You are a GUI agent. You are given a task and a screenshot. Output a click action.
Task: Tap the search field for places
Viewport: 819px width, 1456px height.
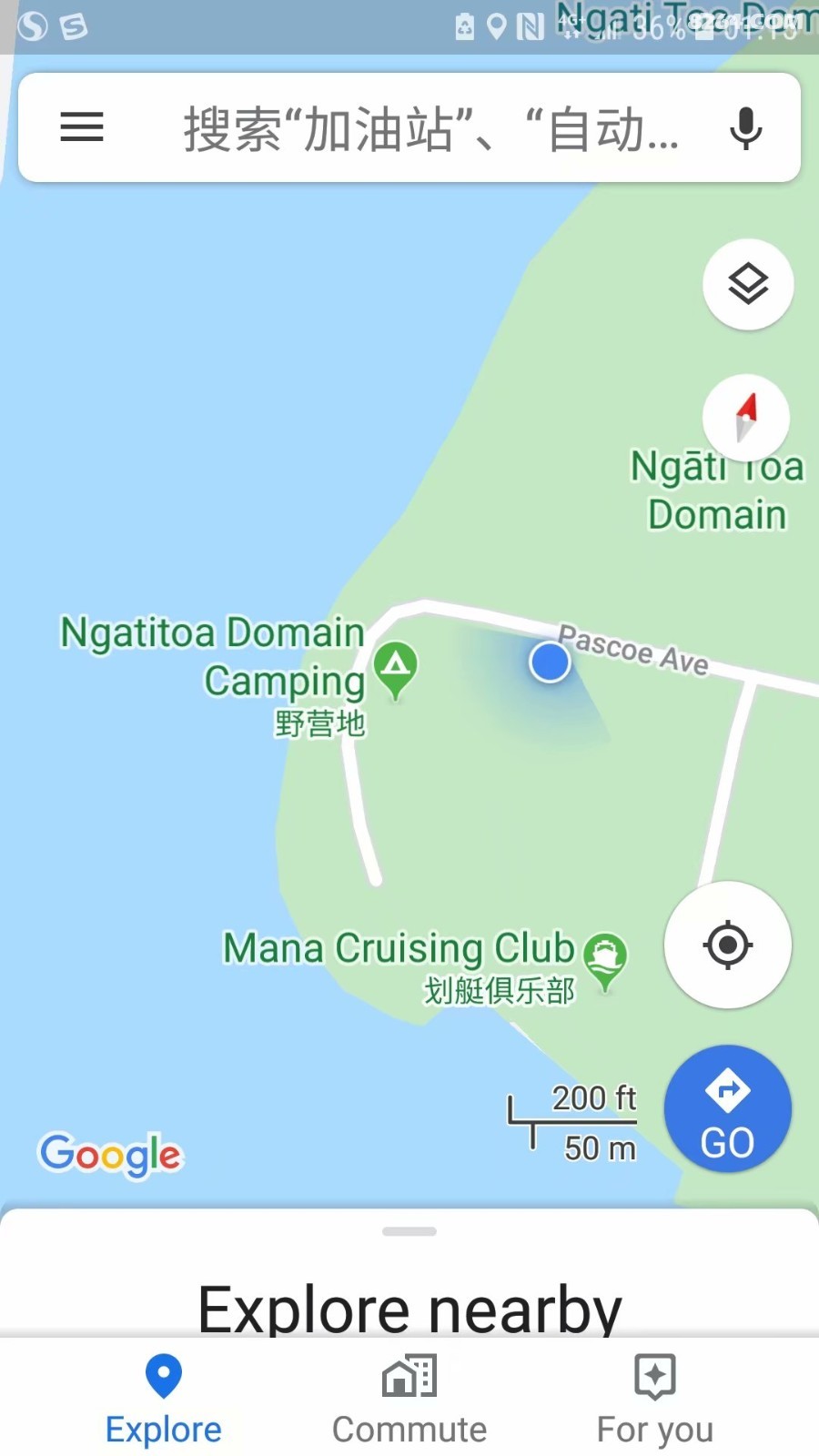431,128
